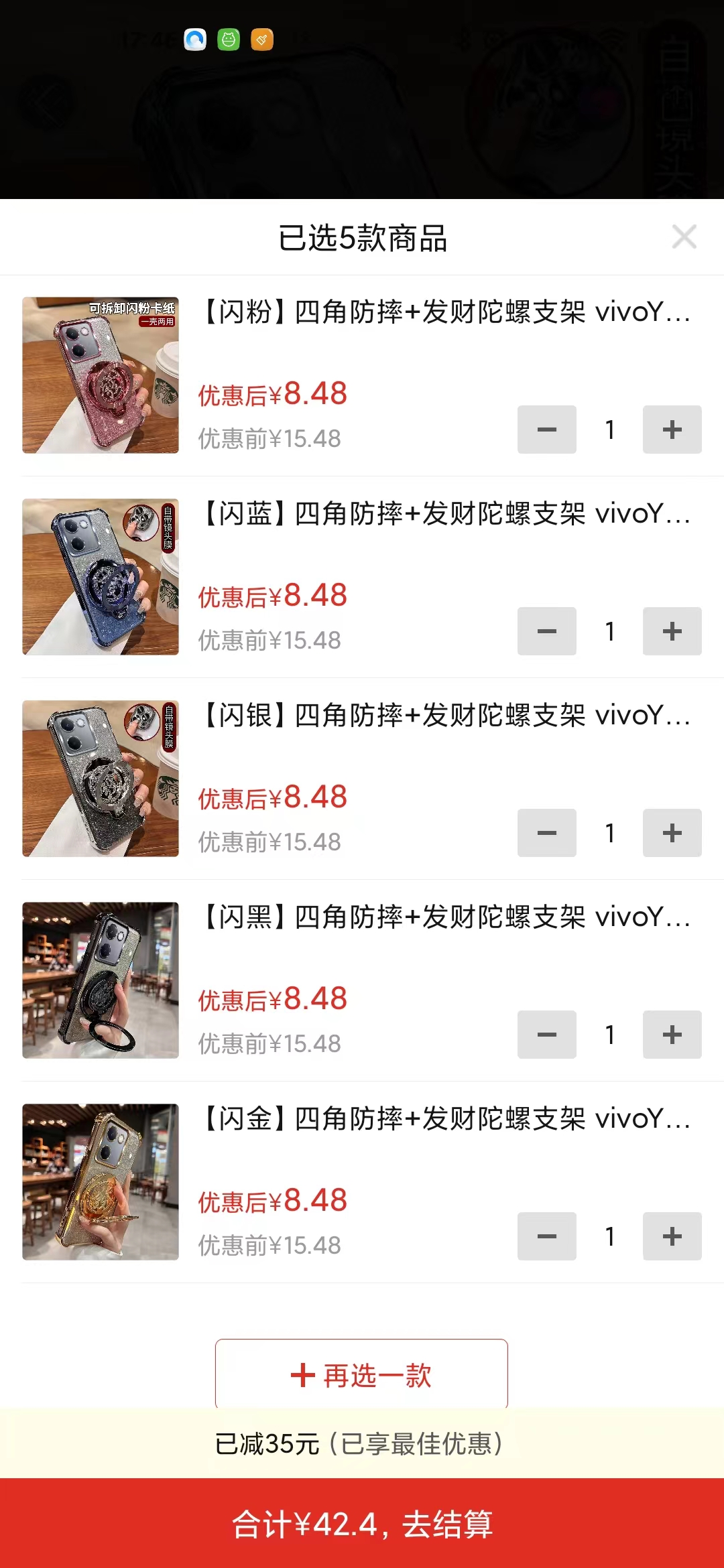
Task: View the 闪粉 phone case image
Action: tap(101, 375)
